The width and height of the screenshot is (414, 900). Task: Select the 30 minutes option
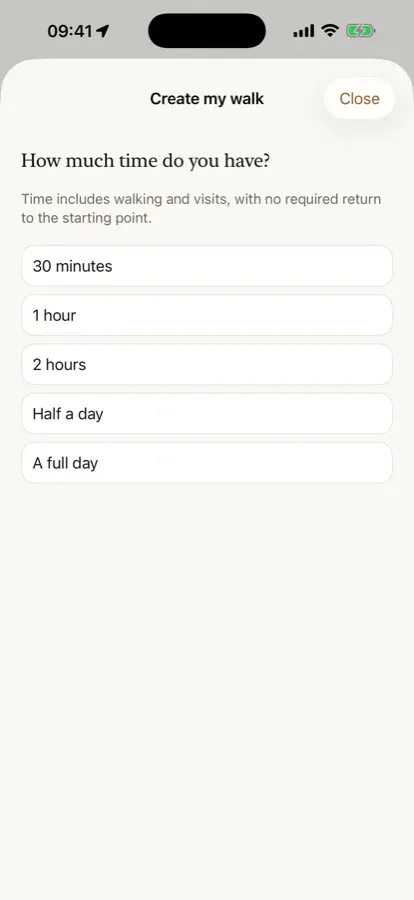click(x=207, y=266)
